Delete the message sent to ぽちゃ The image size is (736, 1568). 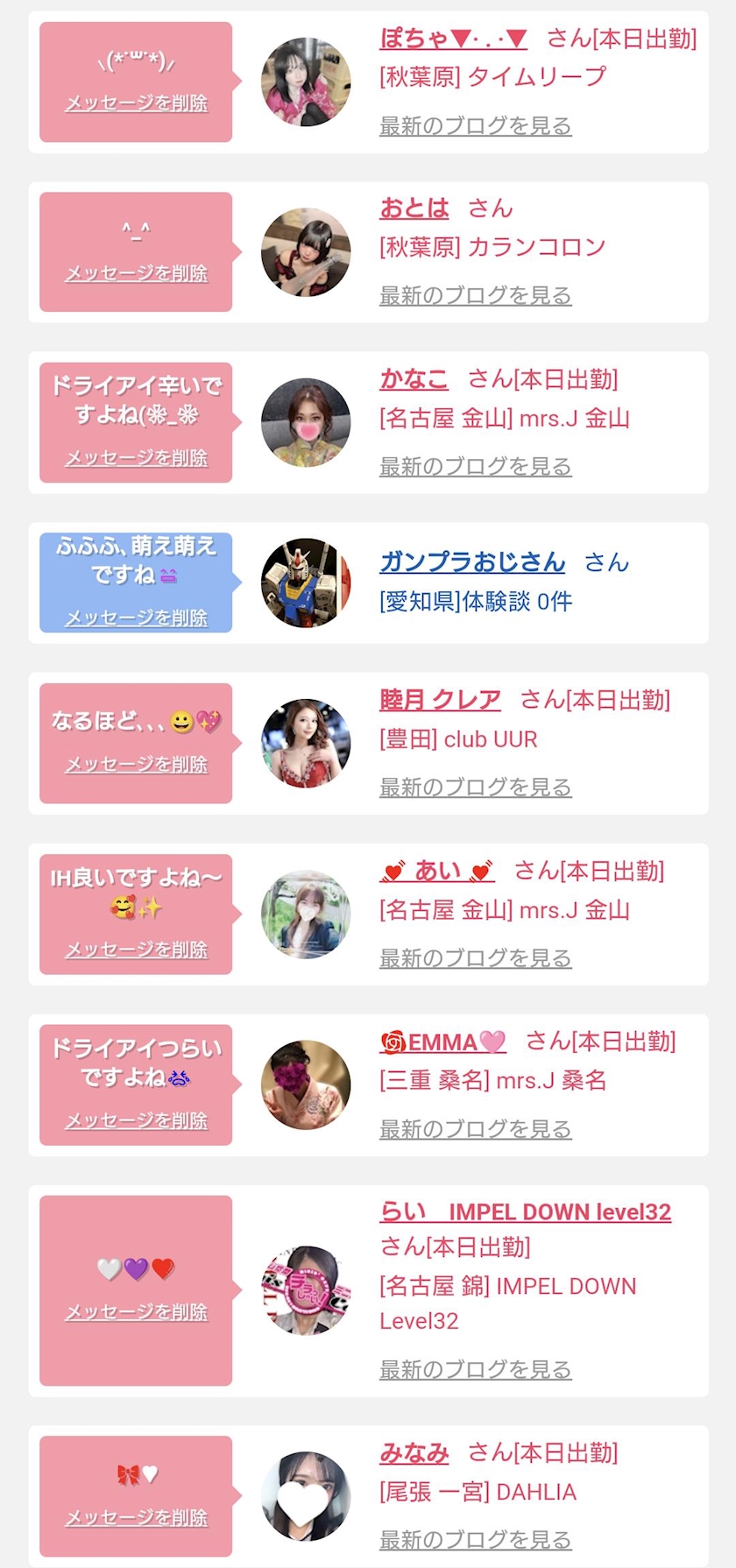(137, 103)
